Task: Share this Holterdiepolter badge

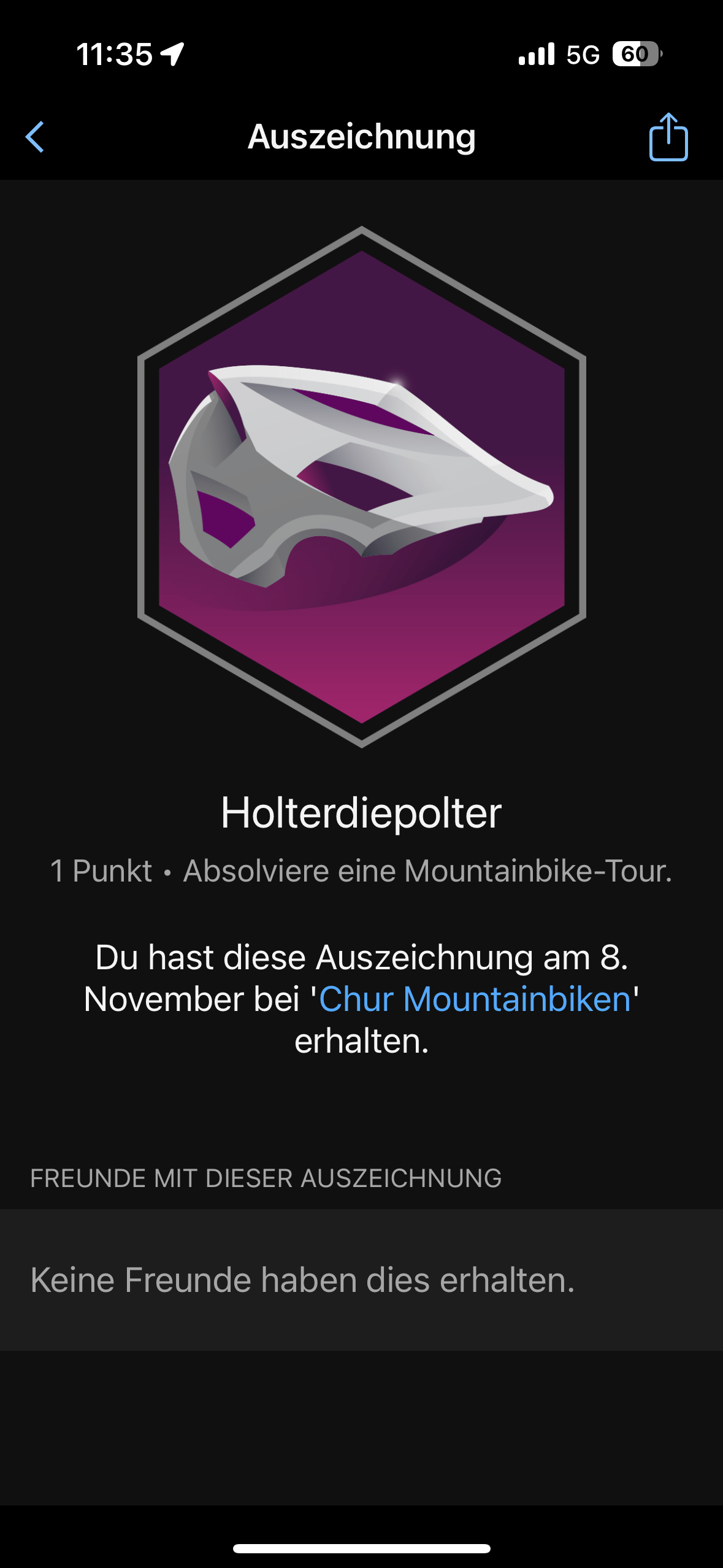Action: click(x=668, y=137)
